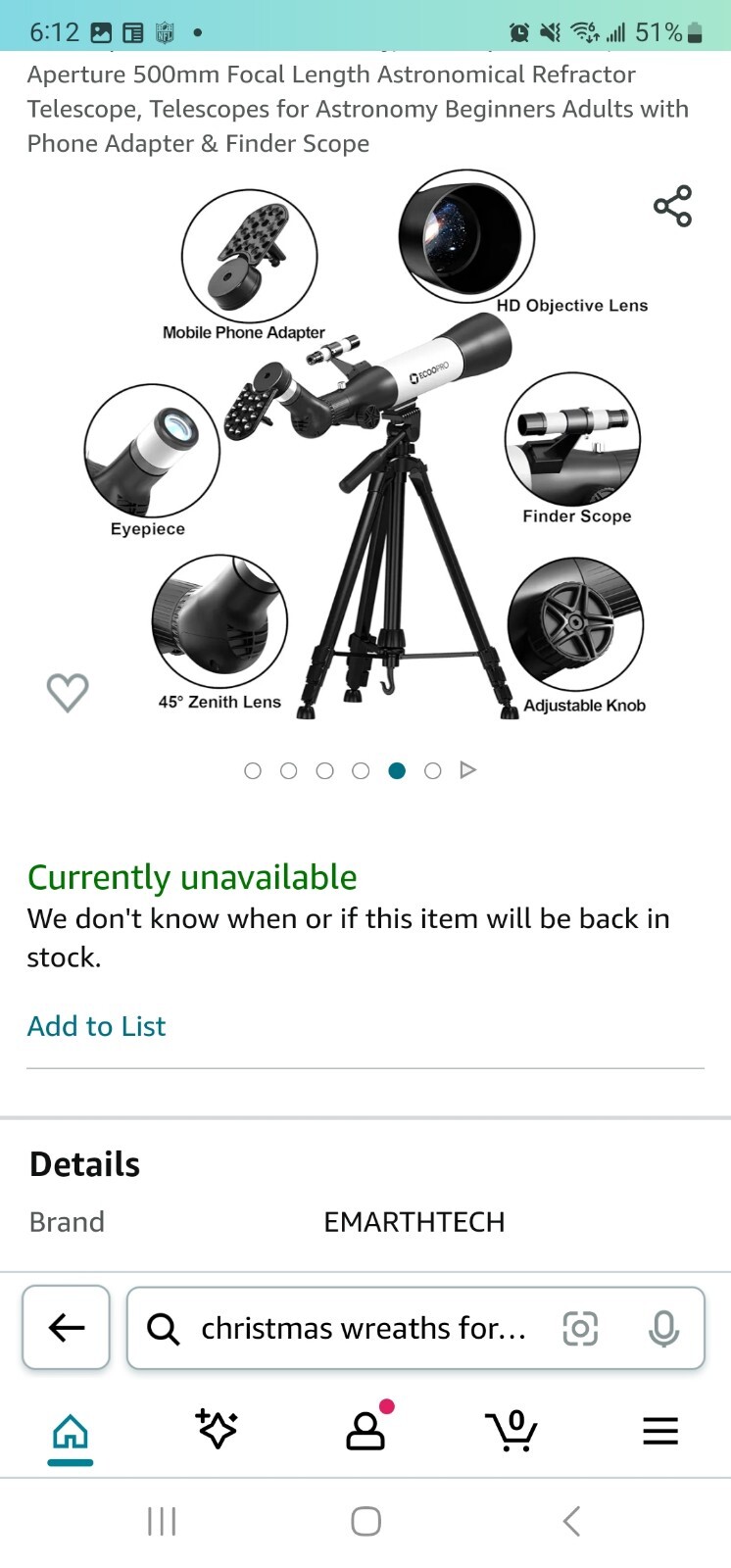Start voice search with microphone
Image resolution: width=731 pixels, height=1568 pixels.
[x=663, y=1329]
